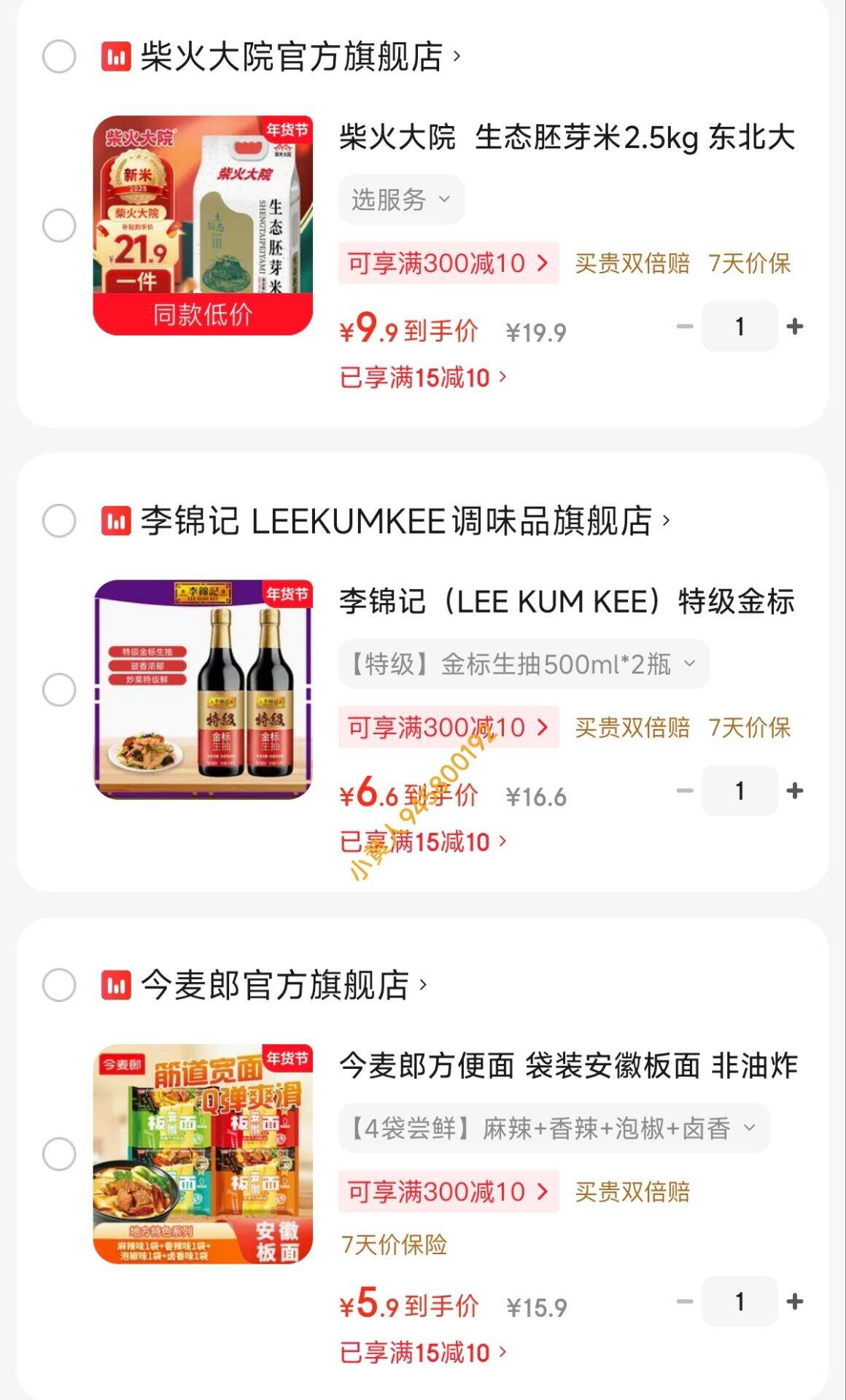Screen dimensions: 846x1400
Task: Check the 今麦郎方便面 安徽板面 item
Action: point(59,1154)
